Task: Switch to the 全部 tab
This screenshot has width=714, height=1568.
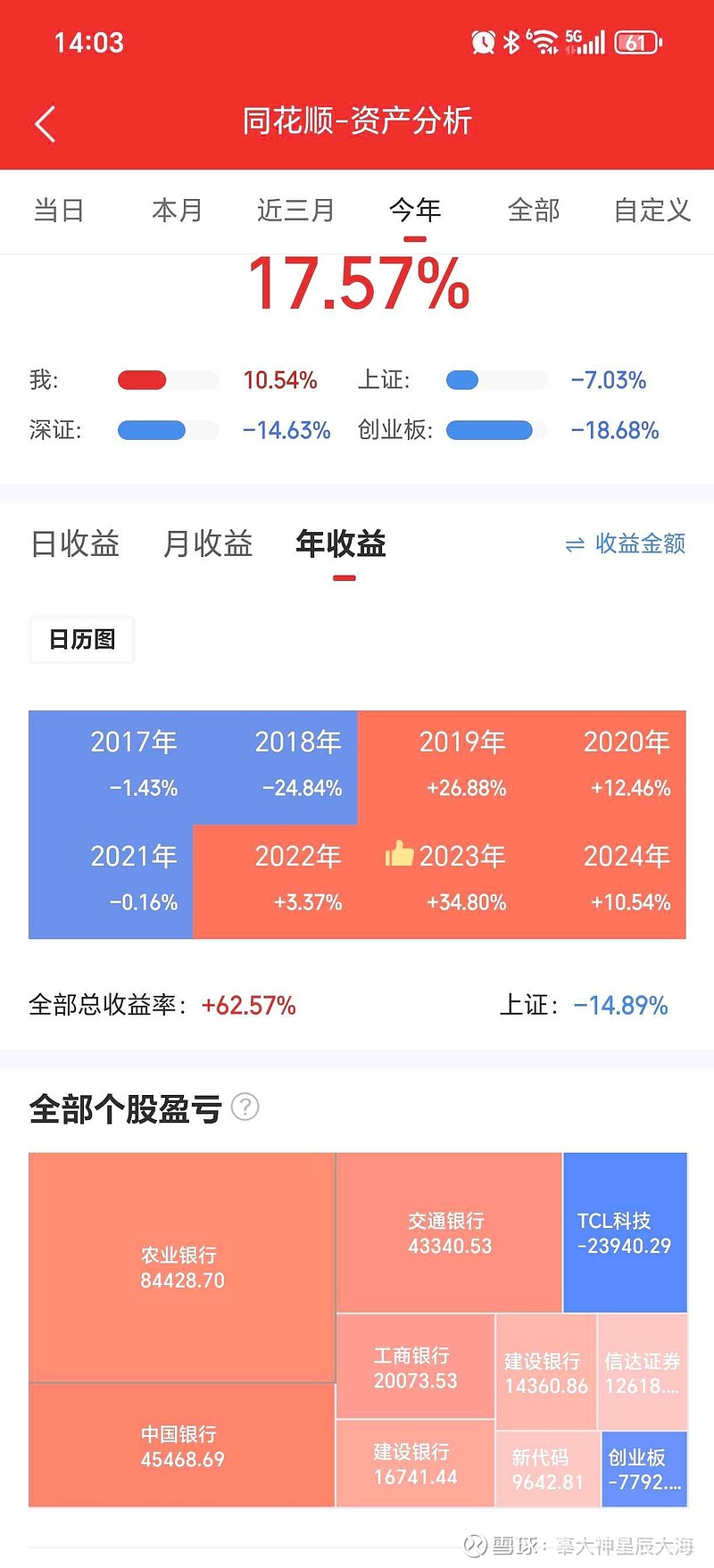Action: pyautogui.click(x=534, y=210)
